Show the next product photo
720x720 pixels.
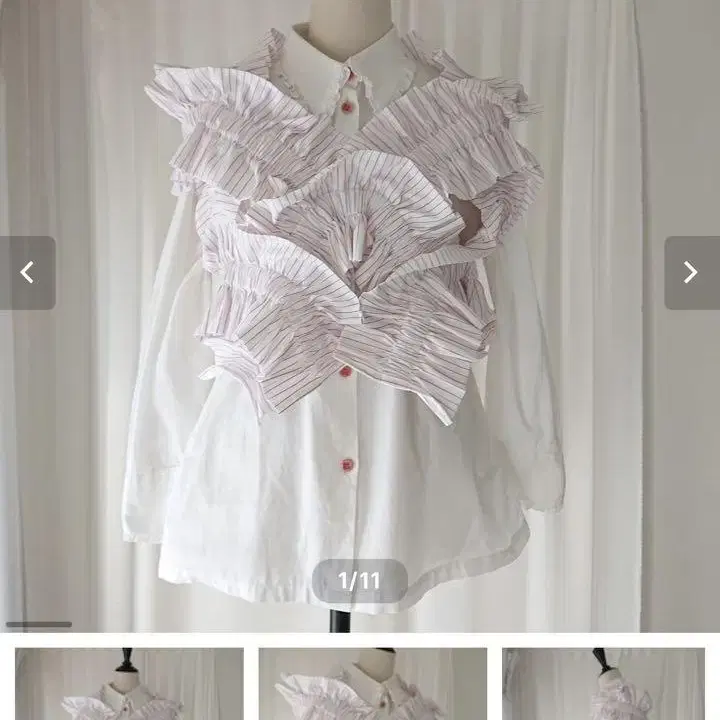[x=691, y=273]
